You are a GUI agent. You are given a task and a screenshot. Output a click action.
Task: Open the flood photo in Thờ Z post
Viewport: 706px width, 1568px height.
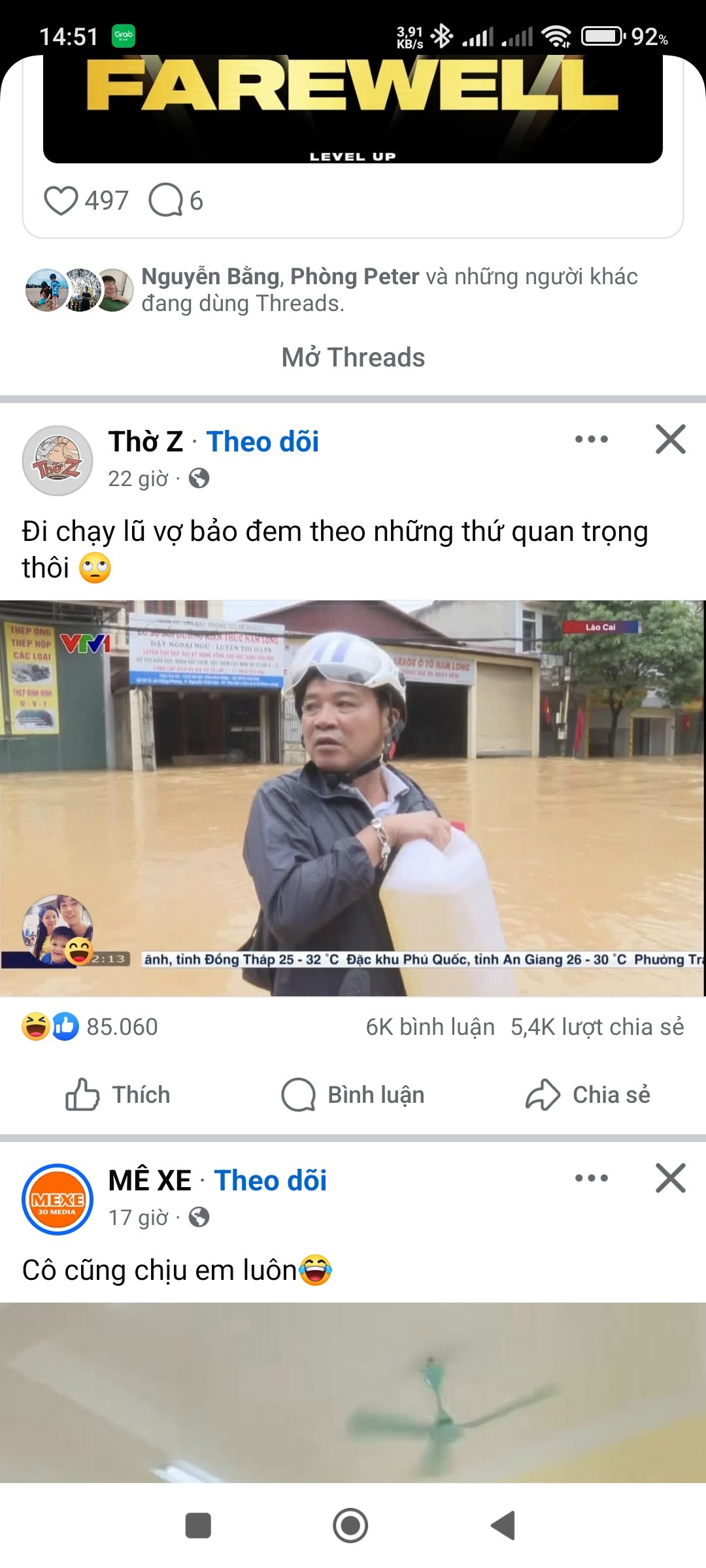coord(353,797)
